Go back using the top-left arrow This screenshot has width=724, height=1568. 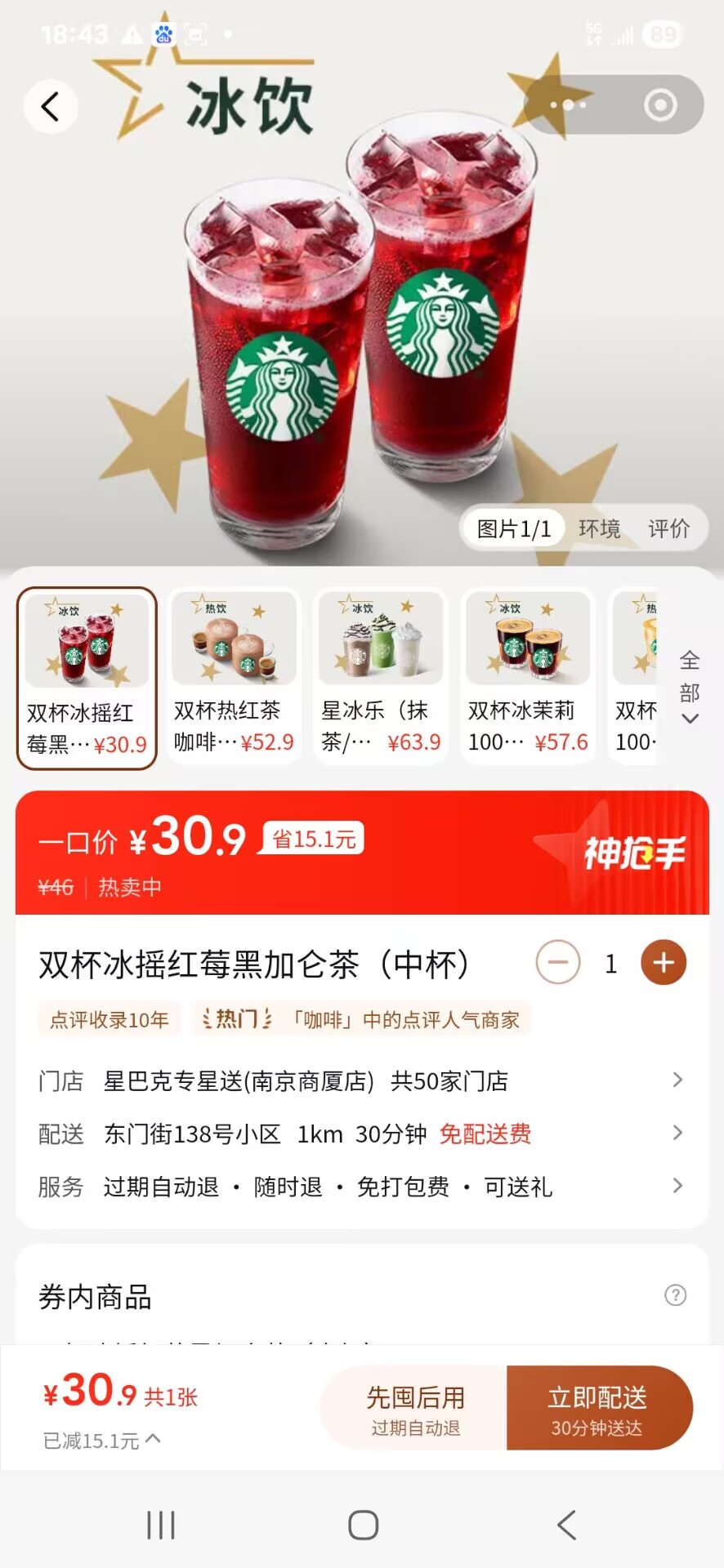[x=51, y=106]
